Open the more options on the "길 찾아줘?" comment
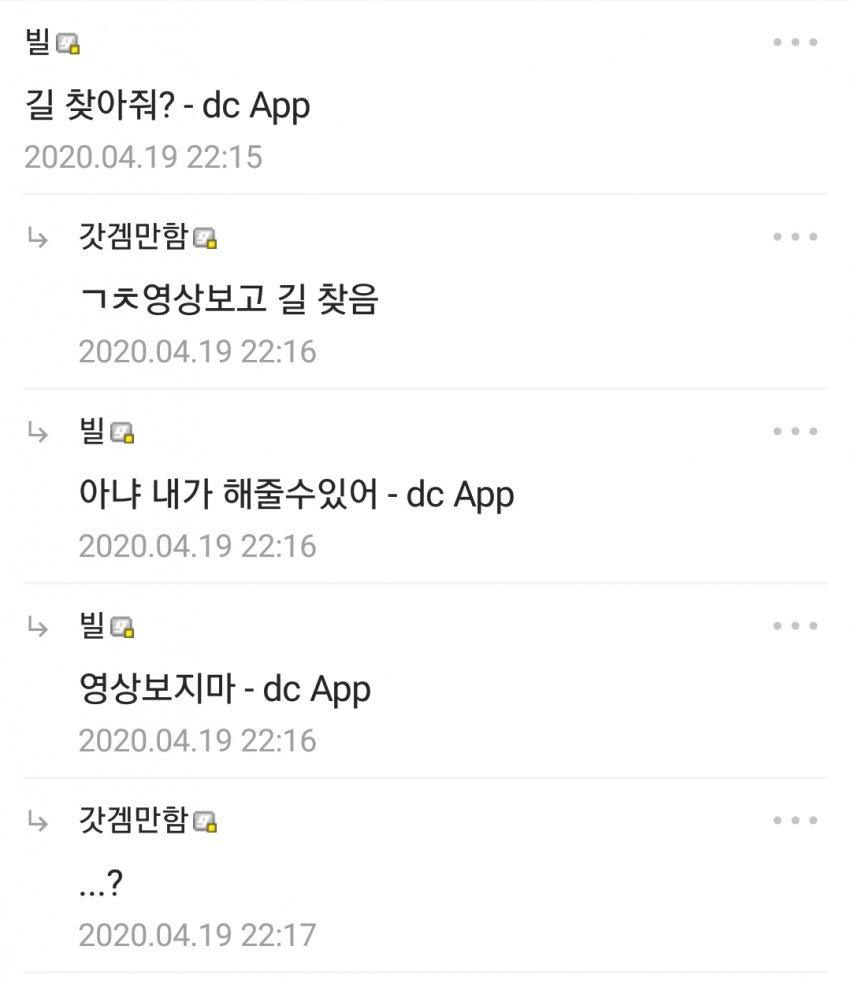 [795, 43]
